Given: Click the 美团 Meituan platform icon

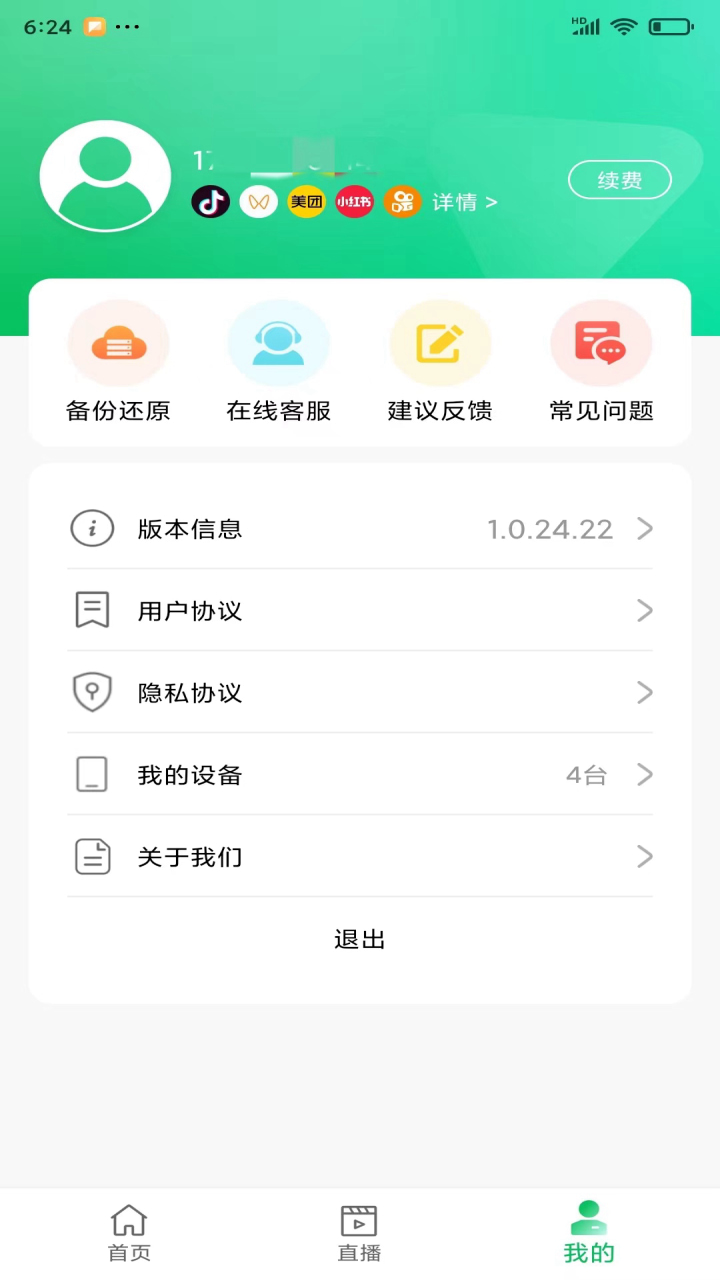Looking at the screenshot, I should (x=306, y=202).
